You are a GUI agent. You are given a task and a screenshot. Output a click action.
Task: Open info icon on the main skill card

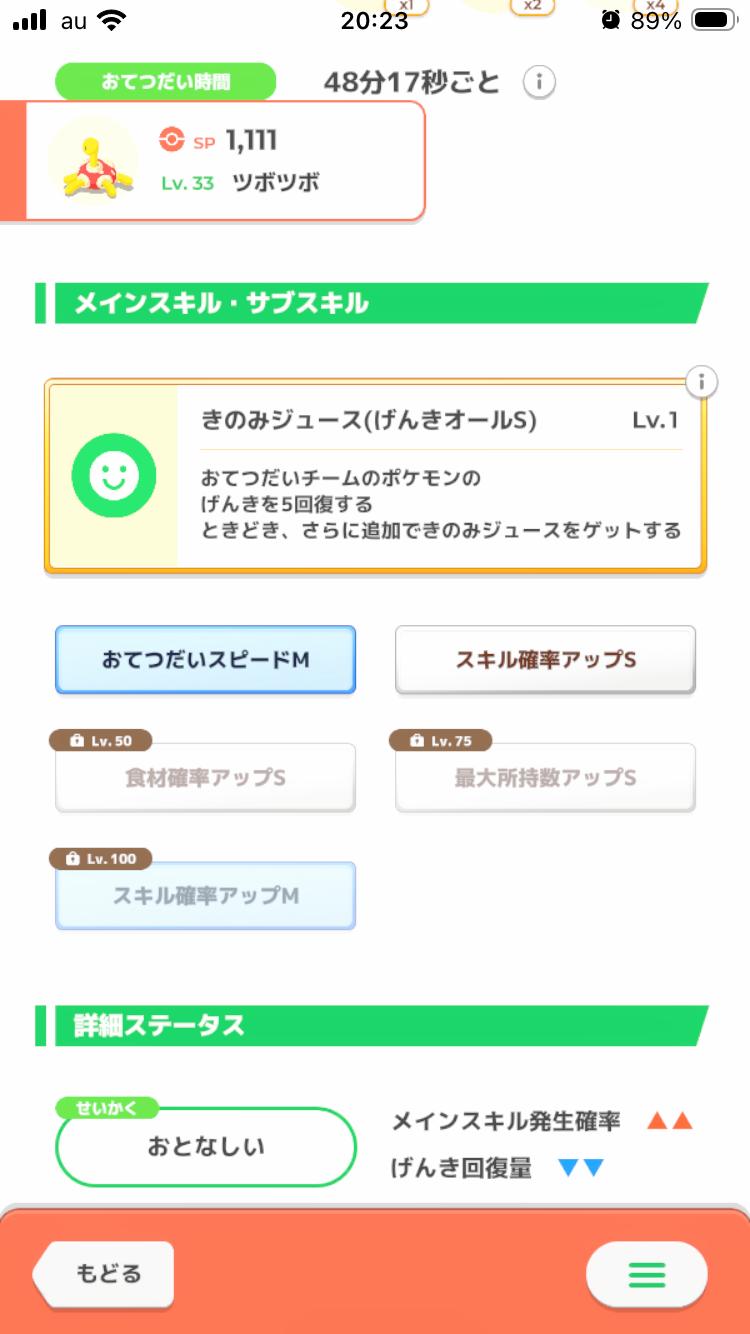click(702, 382)
